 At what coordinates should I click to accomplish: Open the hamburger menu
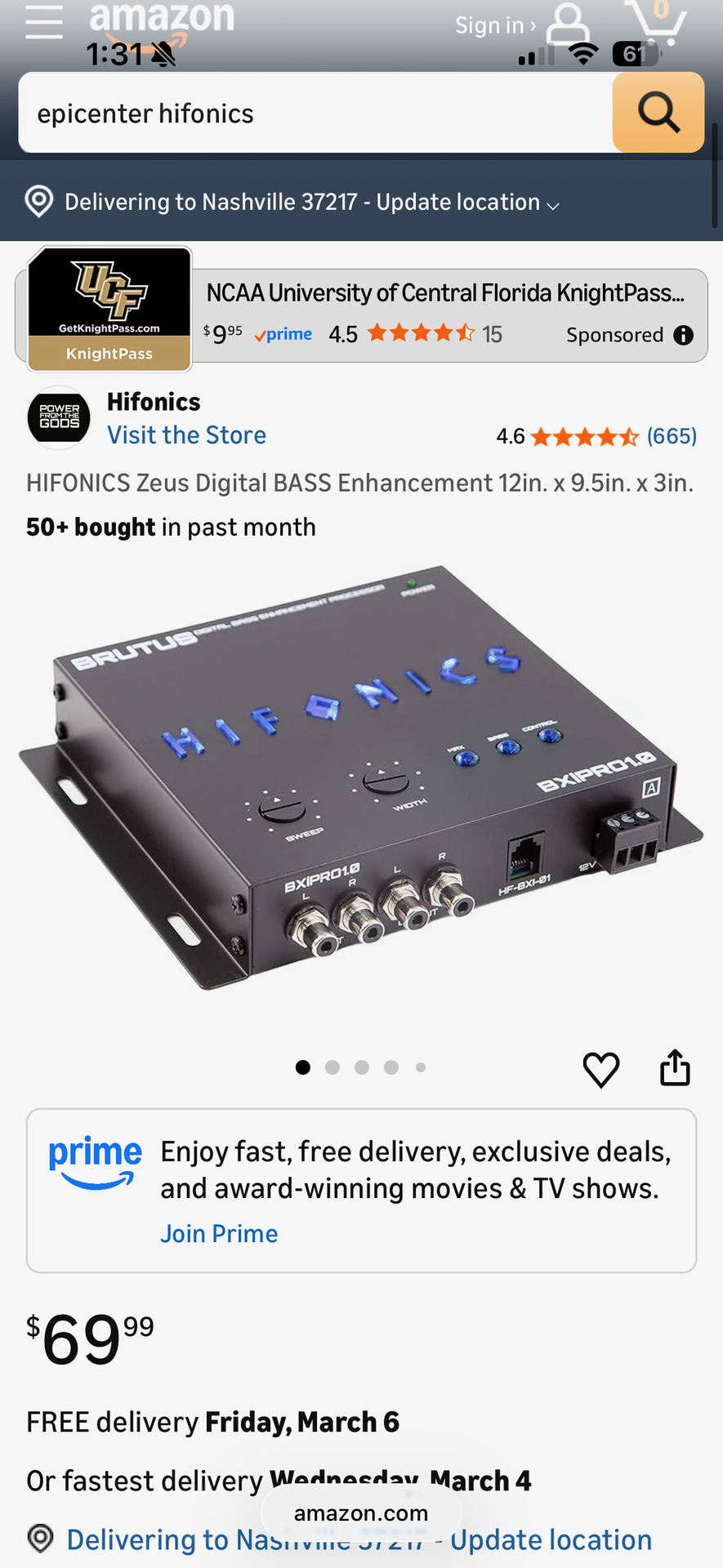tap(44, 22)
